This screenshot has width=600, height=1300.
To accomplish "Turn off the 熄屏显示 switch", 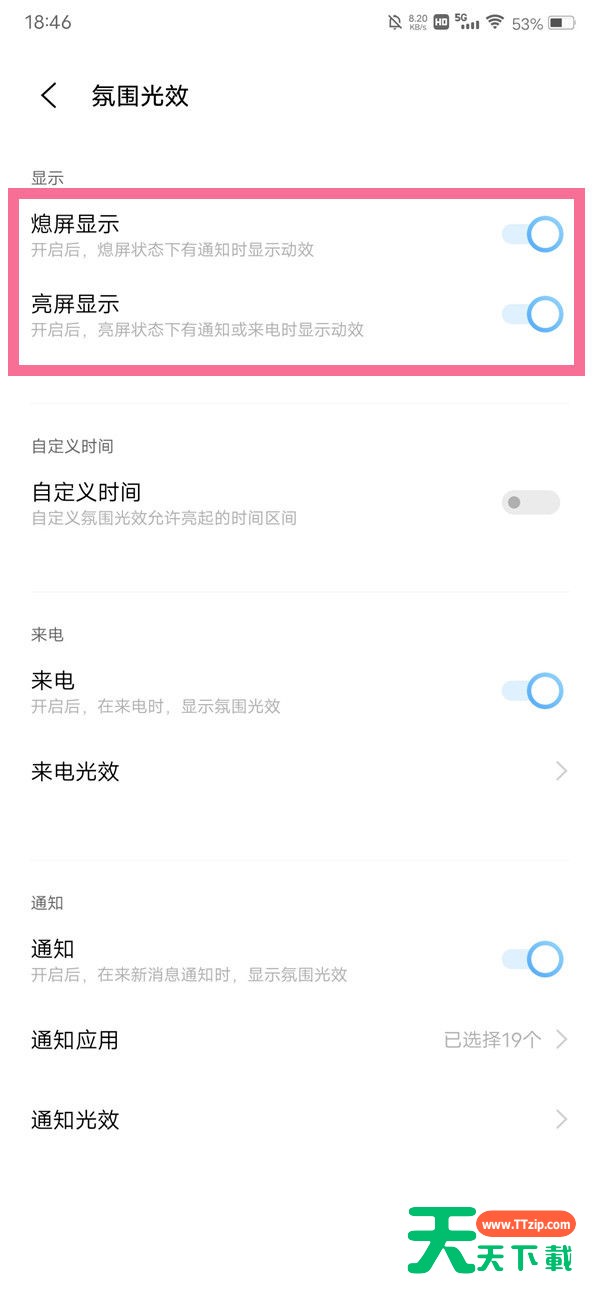I will point(532,235).
